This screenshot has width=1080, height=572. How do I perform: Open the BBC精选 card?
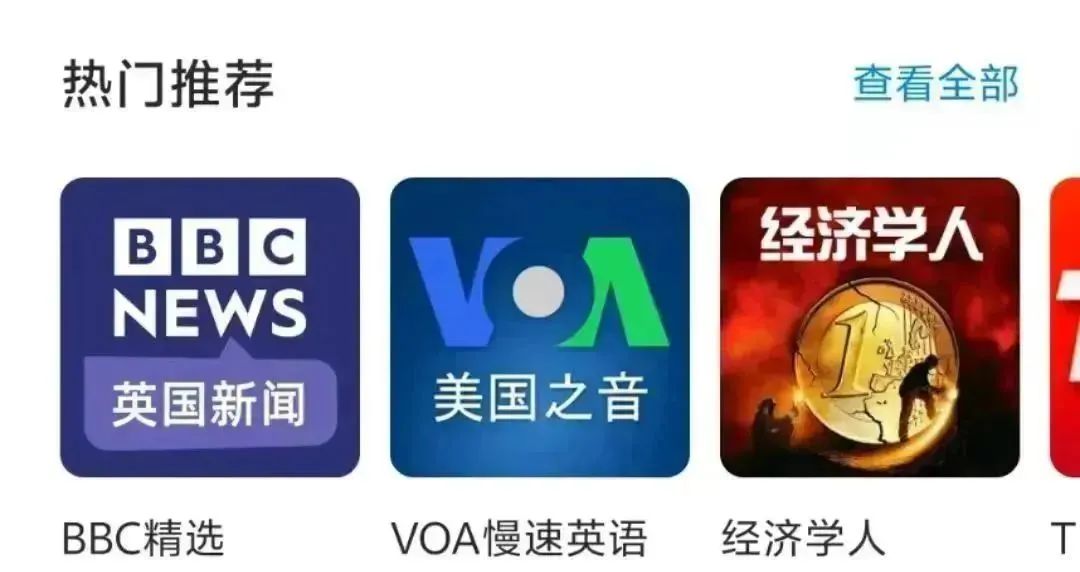[210, 328]
